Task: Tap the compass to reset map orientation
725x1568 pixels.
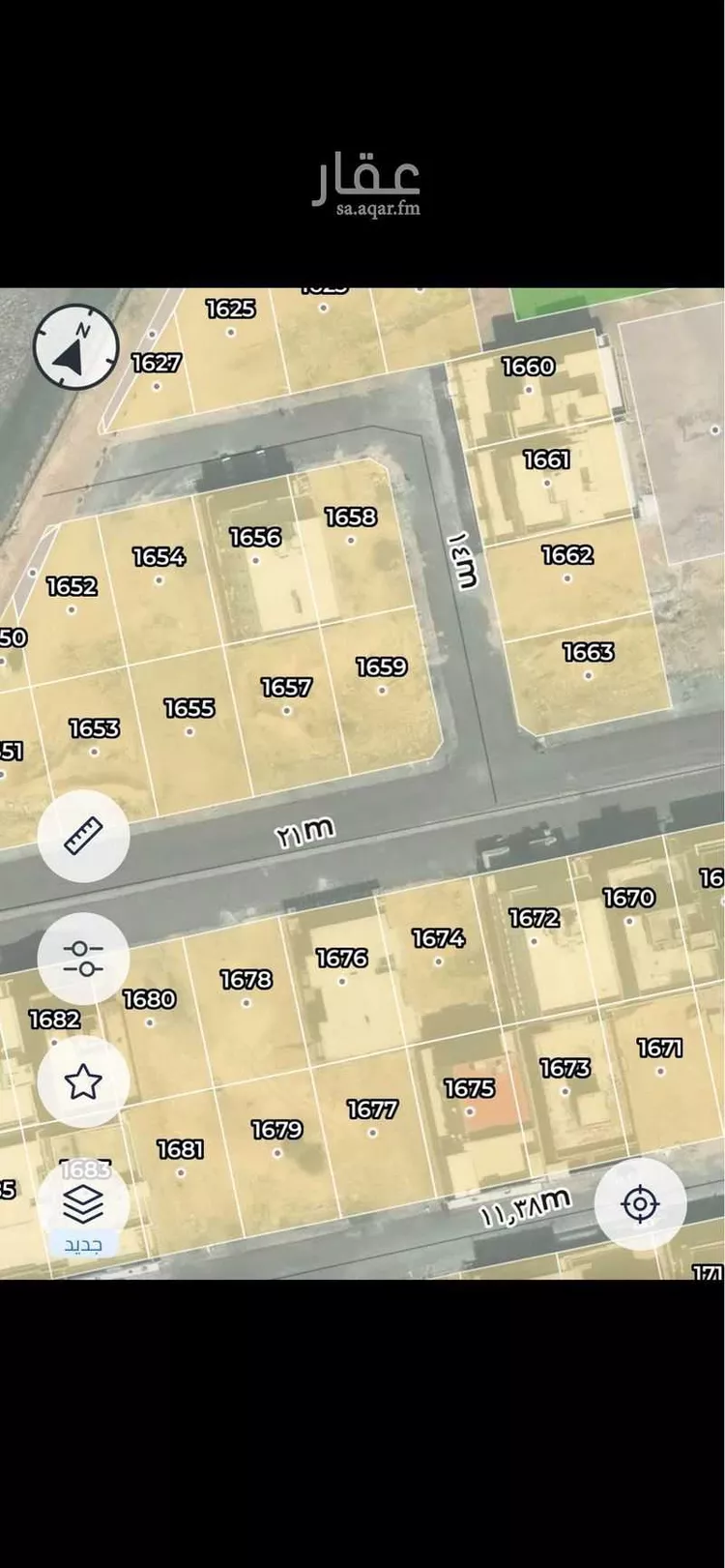Action: click(x=75, y=346)
